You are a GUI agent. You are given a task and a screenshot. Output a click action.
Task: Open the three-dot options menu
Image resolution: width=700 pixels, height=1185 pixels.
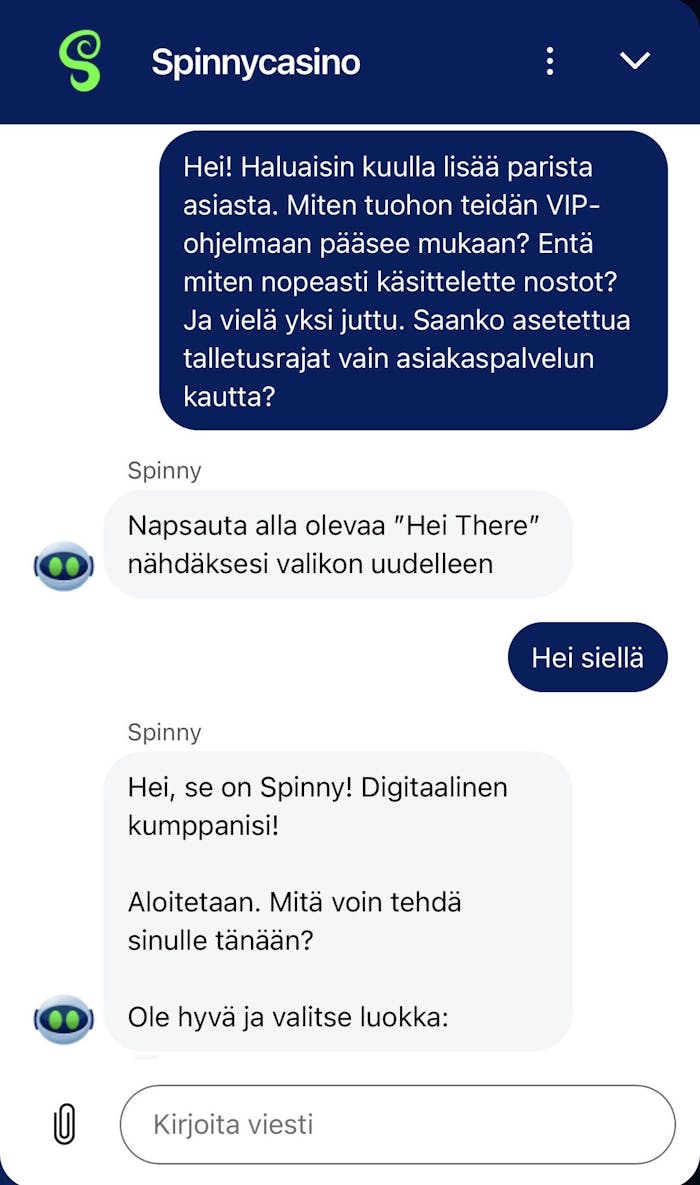(549, 61)
